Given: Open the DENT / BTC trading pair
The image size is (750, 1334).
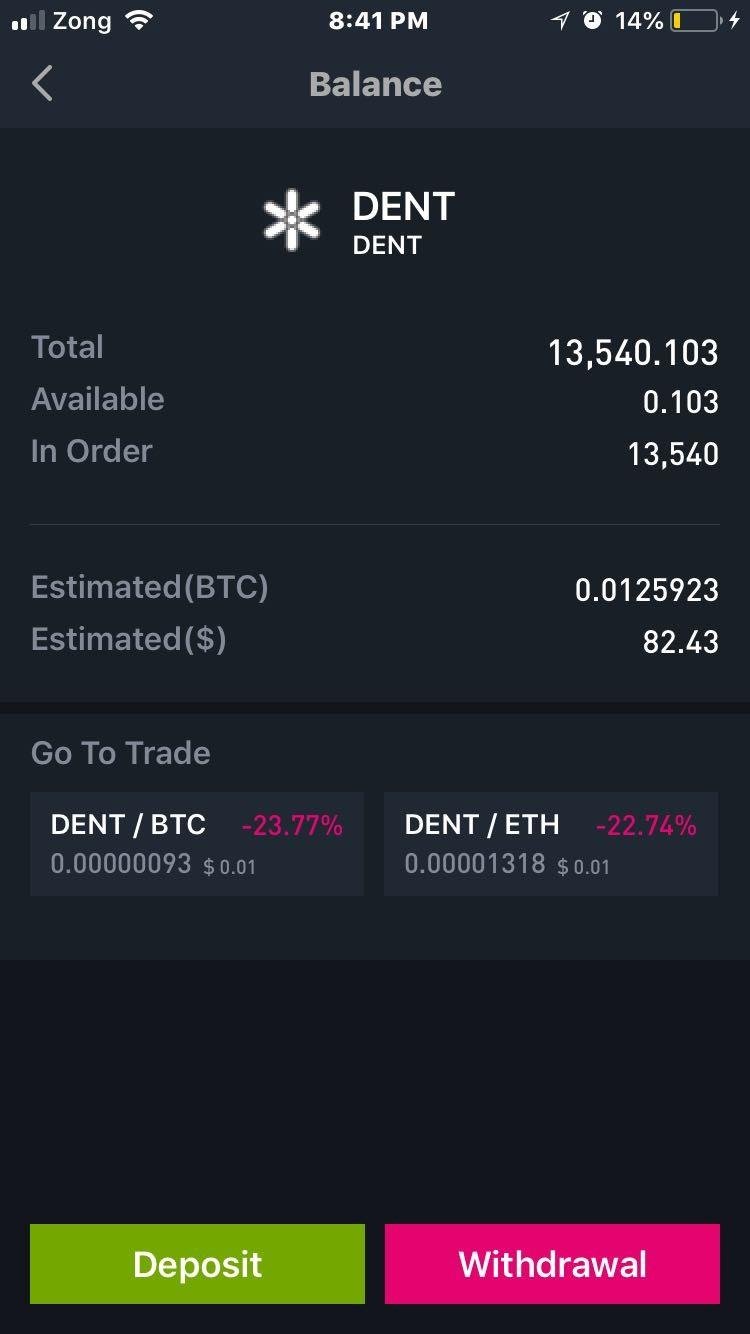Looking at the screenshot, I should (x=197, y=844).
